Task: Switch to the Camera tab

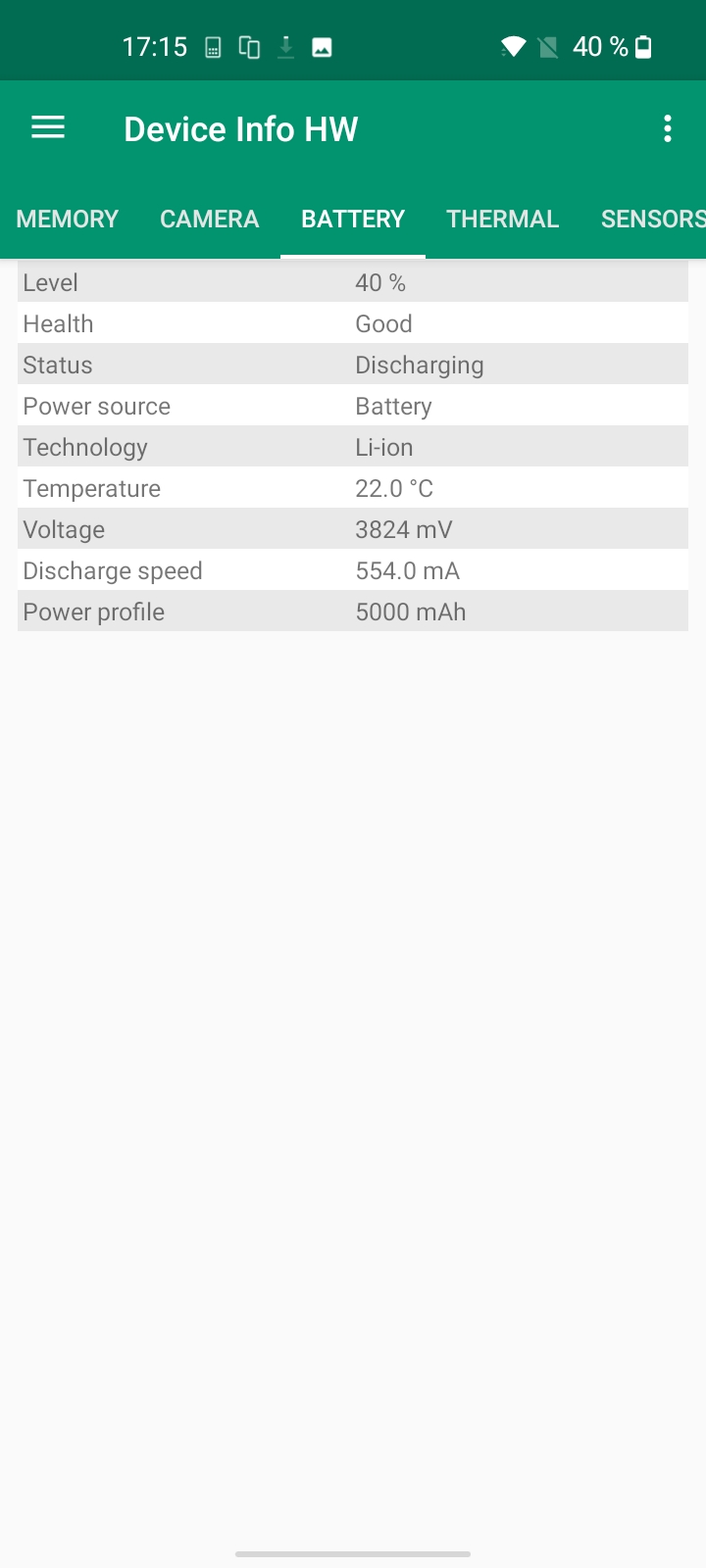Action: pos(209,219)
